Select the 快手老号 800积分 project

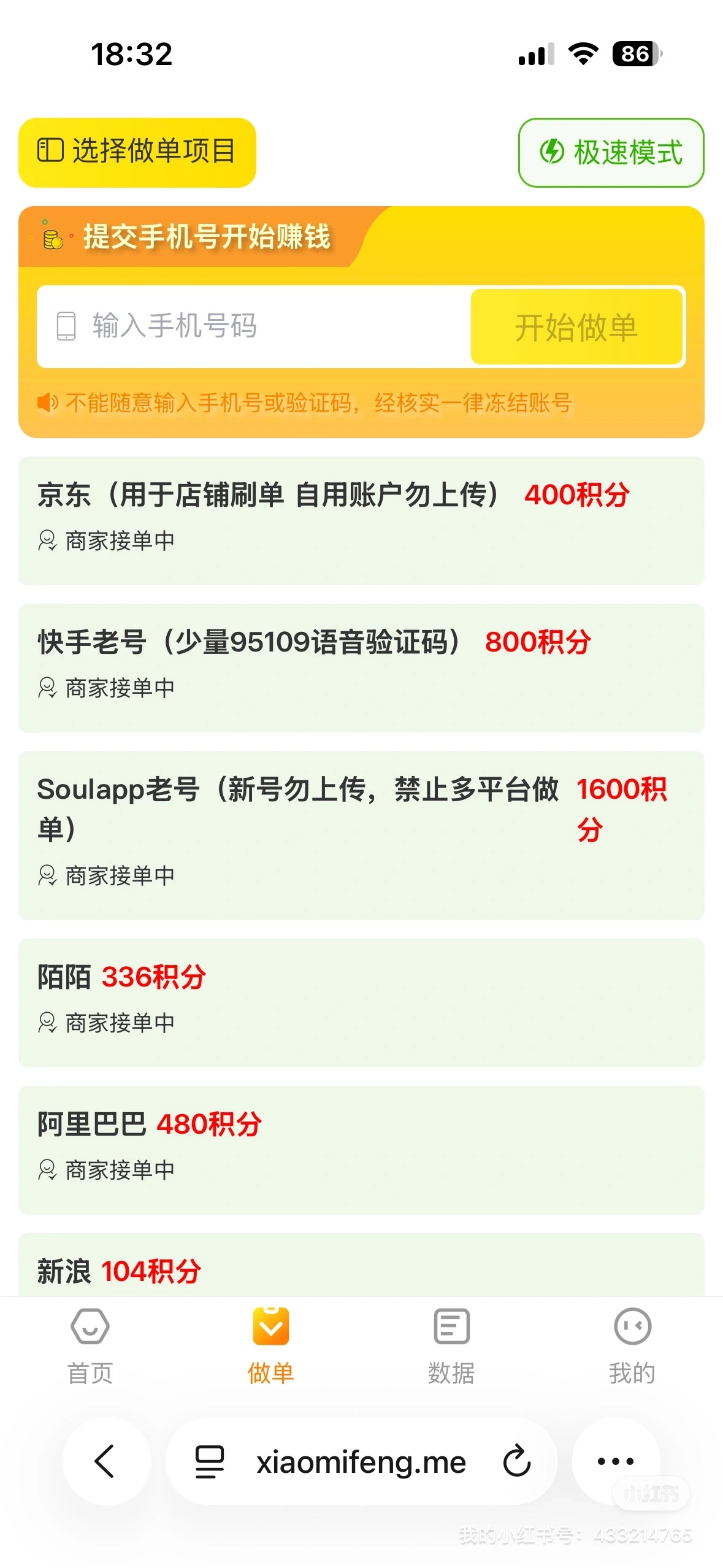pyautogui.click(x=361, y=667)
